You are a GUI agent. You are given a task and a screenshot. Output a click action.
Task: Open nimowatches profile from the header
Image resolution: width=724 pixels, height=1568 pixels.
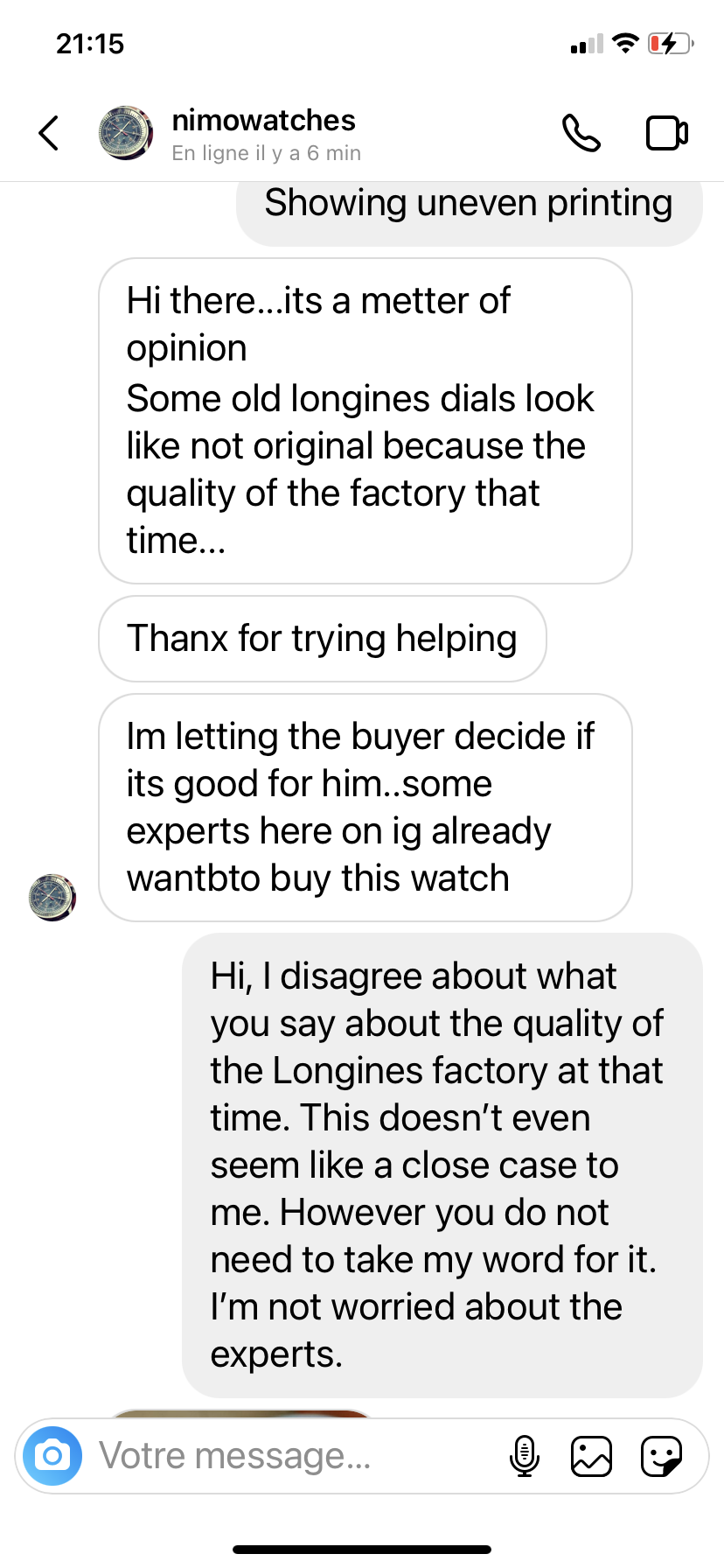(263, 121)
